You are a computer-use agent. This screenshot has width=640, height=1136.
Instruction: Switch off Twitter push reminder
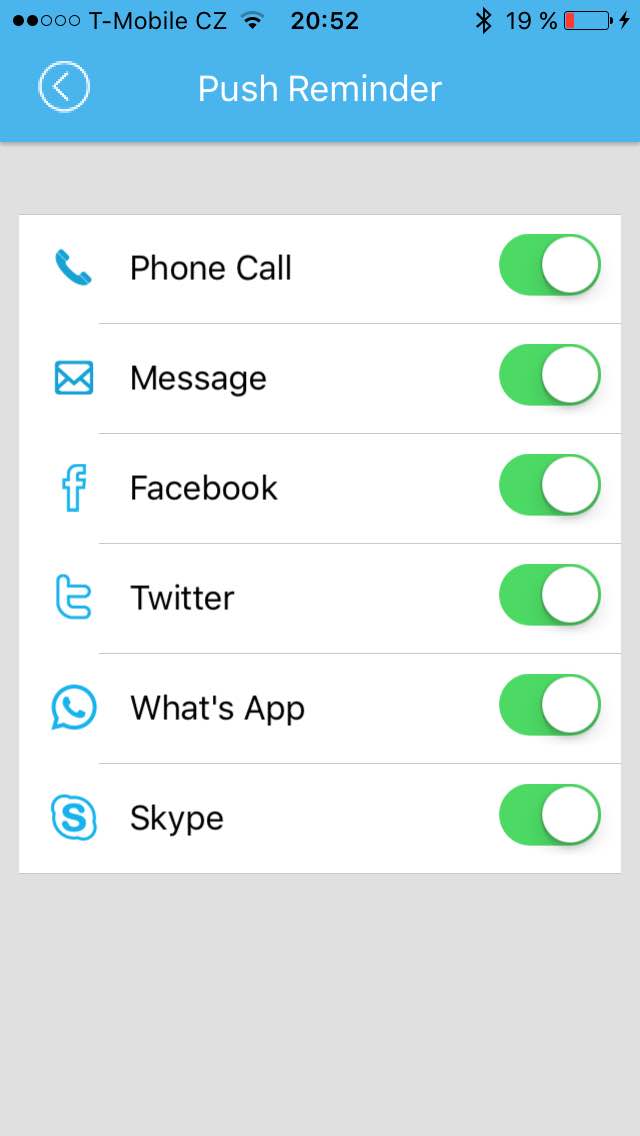pos(549,596)
